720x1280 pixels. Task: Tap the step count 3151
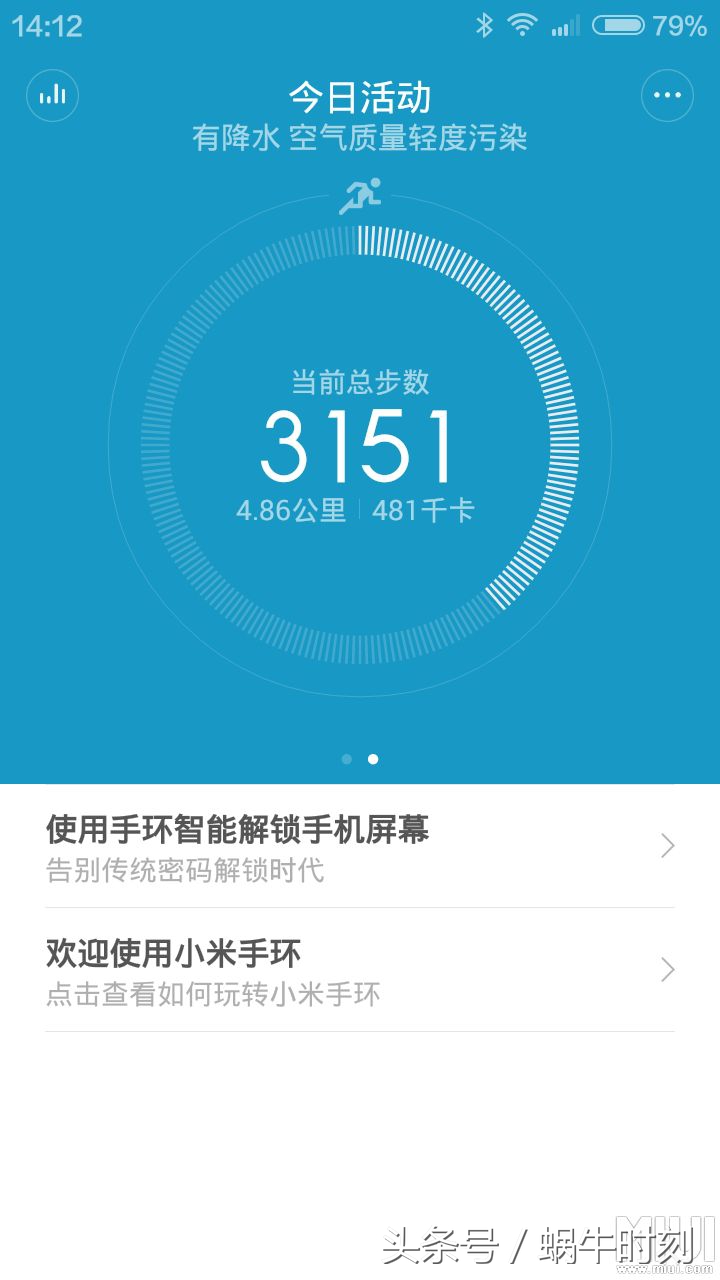coord(360,445)
